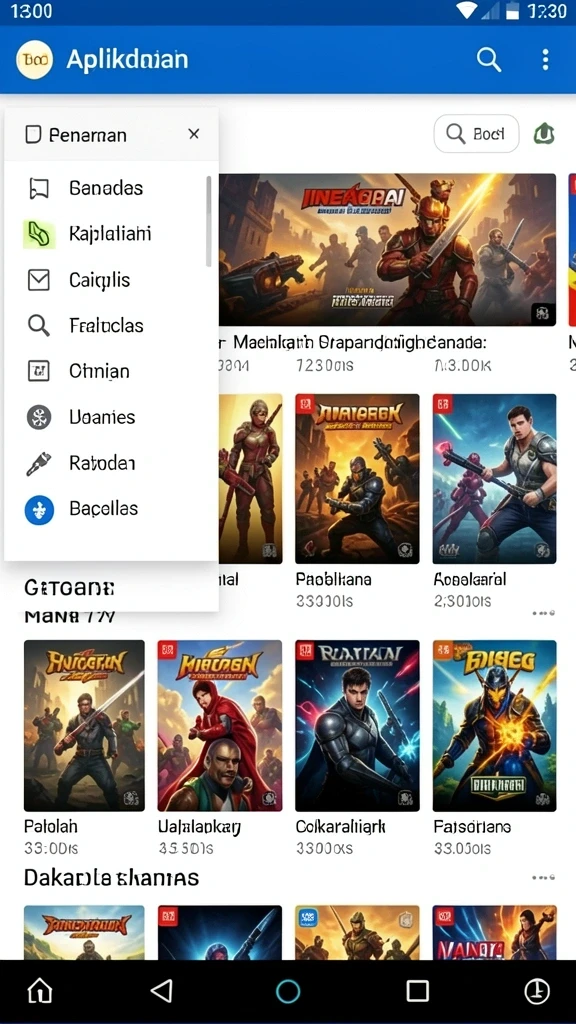
Task: Open the Fraluclas menu entry
Action: [111, 325]
